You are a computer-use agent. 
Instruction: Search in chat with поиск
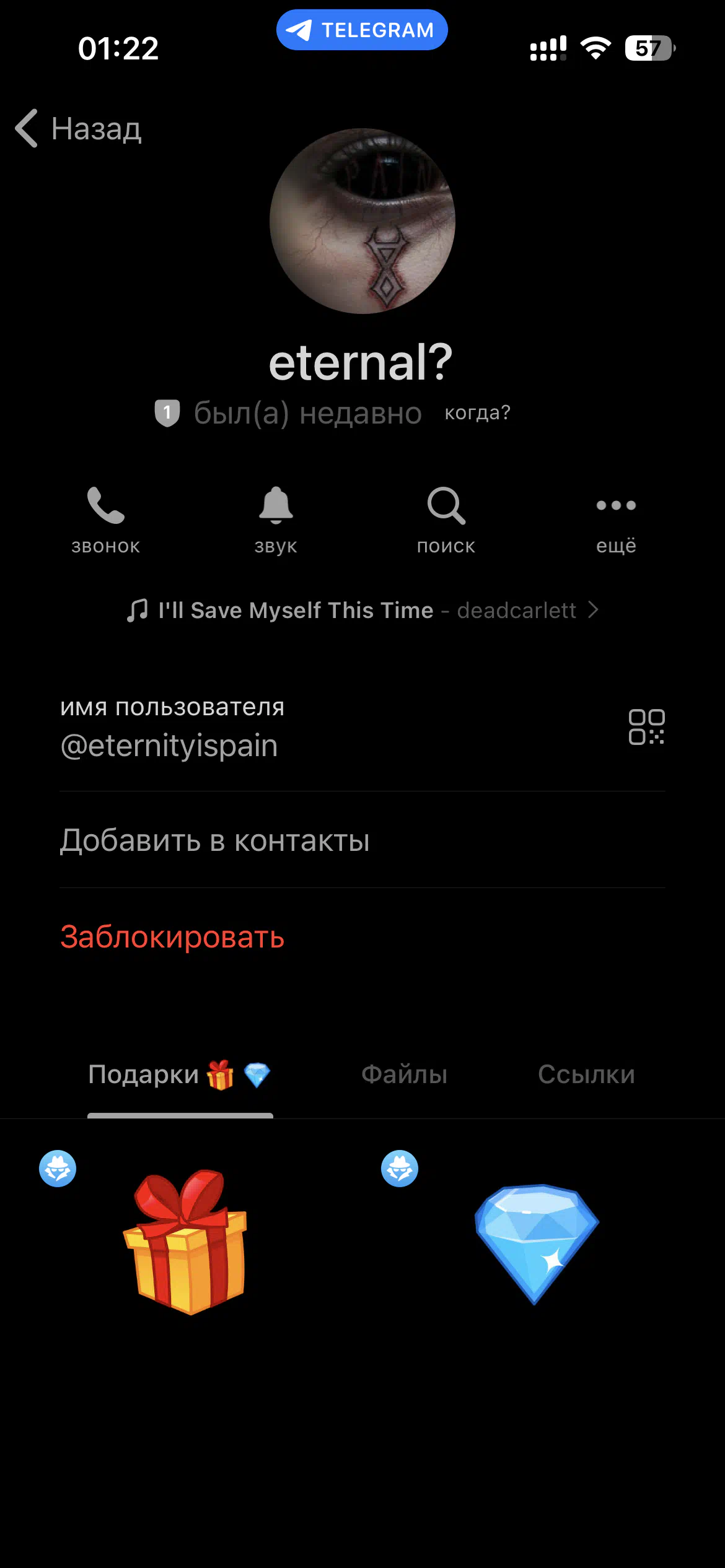tap(446, 519)
